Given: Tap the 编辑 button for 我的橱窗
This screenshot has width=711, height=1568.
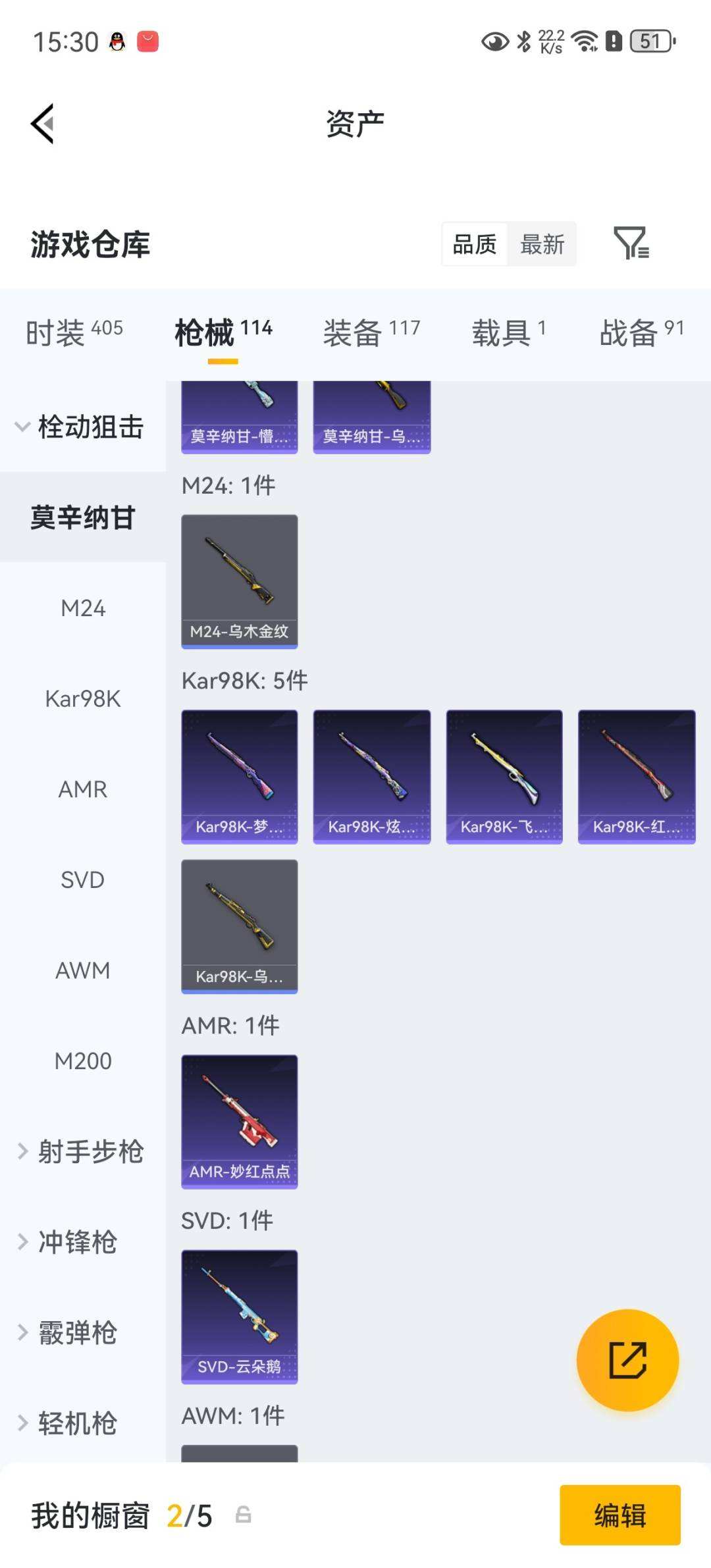Looking at the screenshot, I should pyautogui.click(x=619, y=1515).
